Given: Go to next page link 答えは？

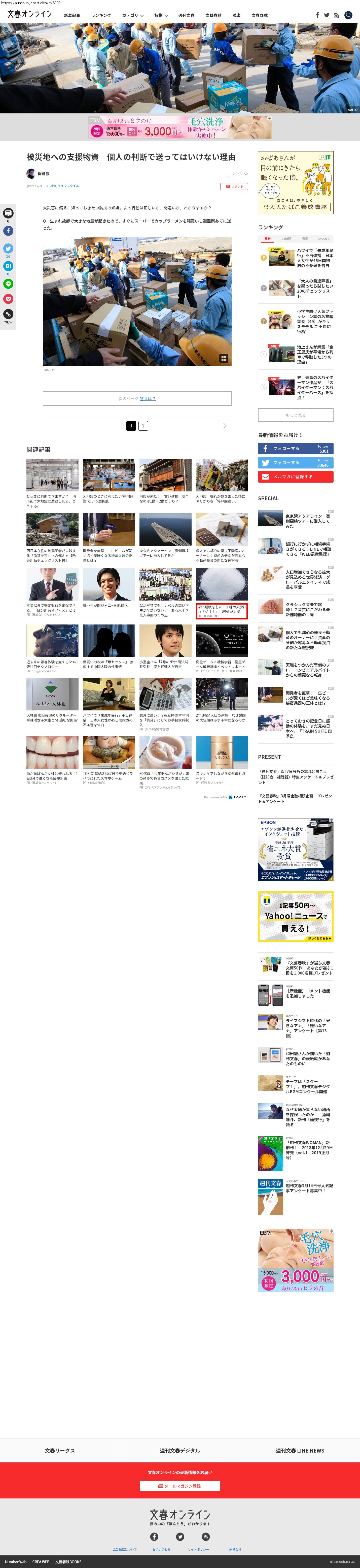Looking at the screenshot, I should tap(148, 399).
